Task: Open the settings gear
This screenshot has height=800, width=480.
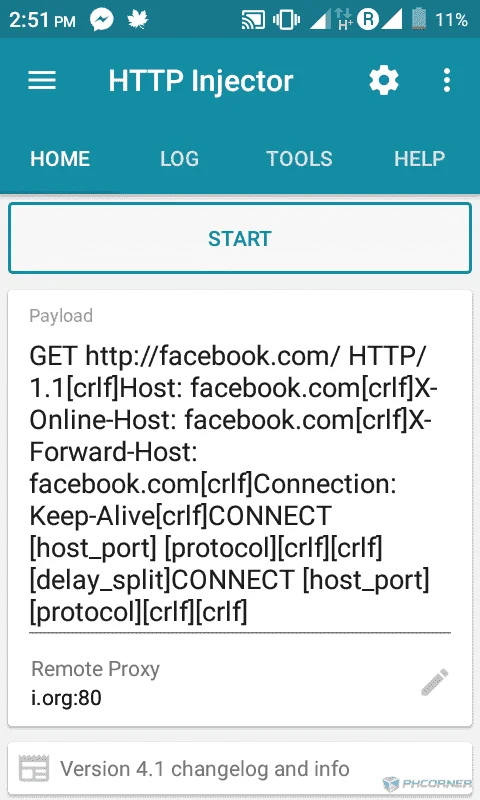Action: coord(384,81)
